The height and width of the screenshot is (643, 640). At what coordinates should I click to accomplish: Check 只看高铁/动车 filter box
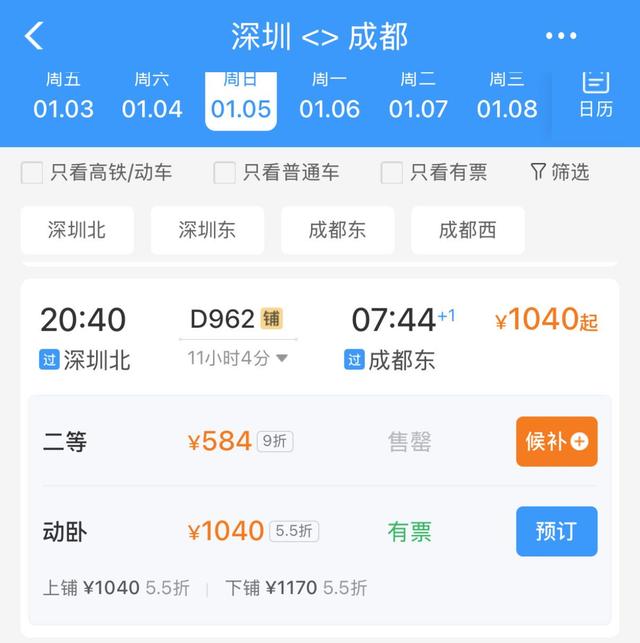[x=32, y=173]
